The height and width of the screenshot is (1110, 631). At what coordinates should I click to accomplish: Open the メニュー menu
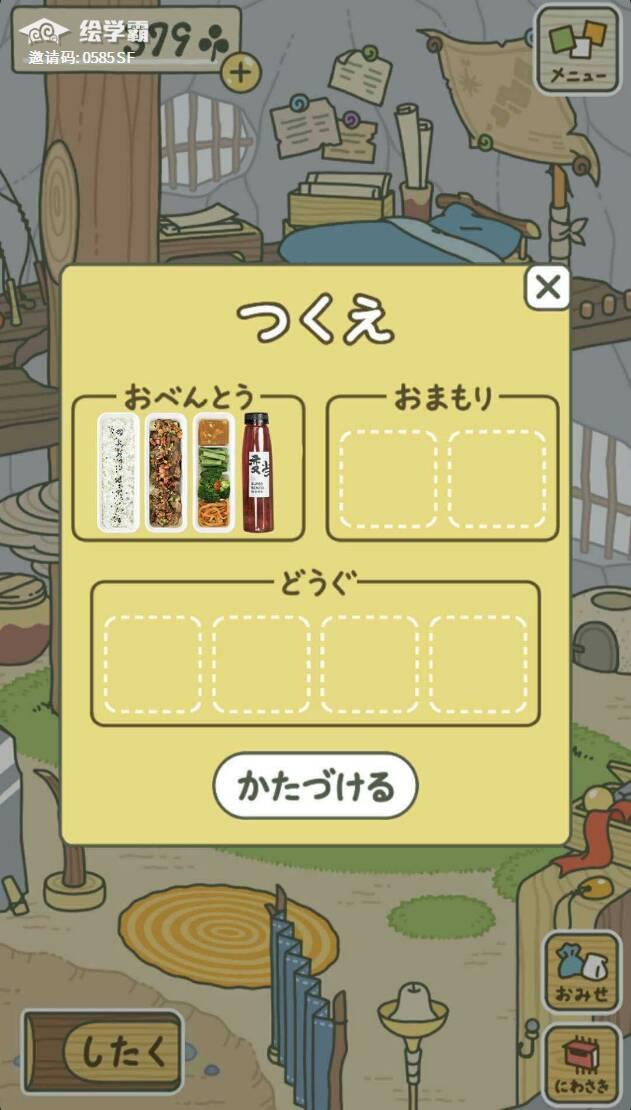pos(578,50)
